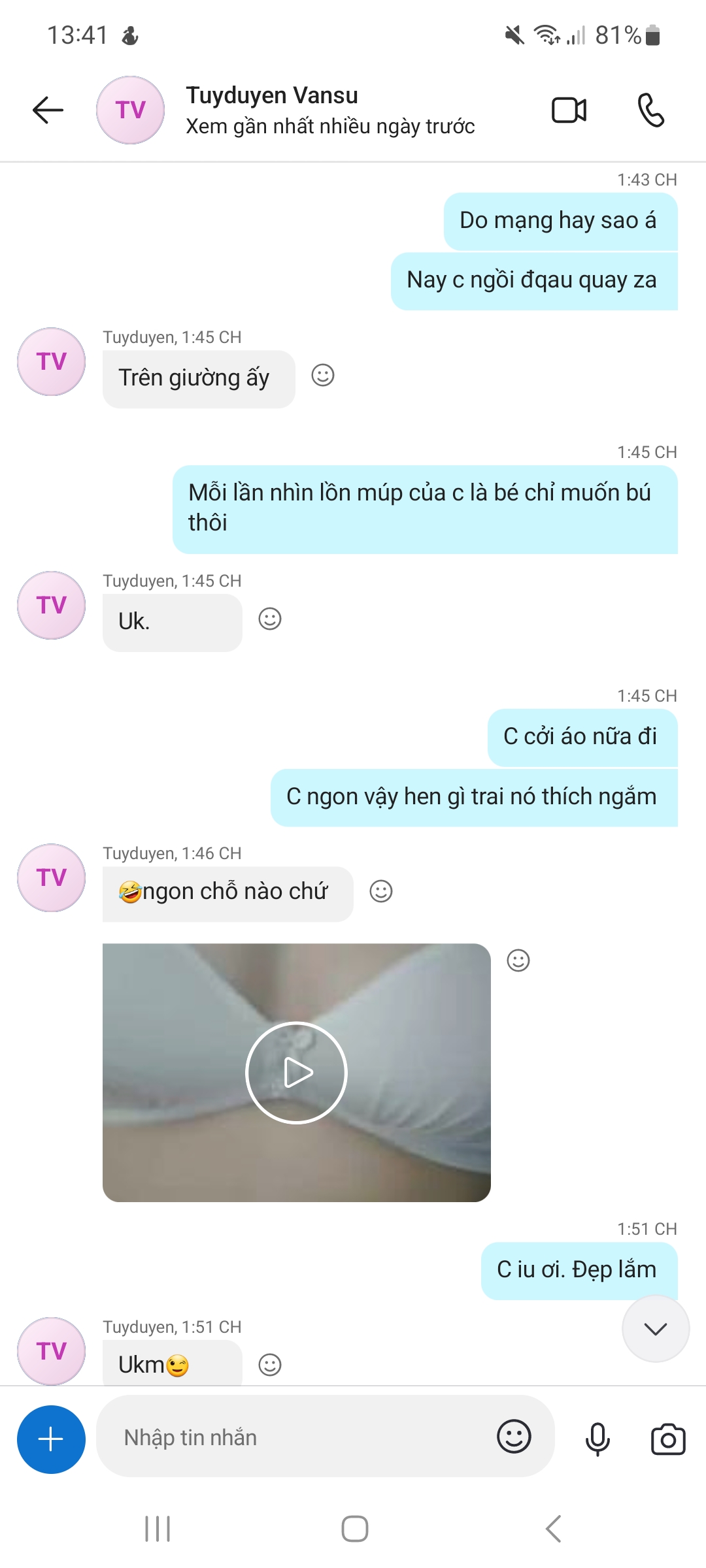Viewport: 706px width, 1568px height.
Task: Jump to the latest messages
Action: pos(655,1328)
